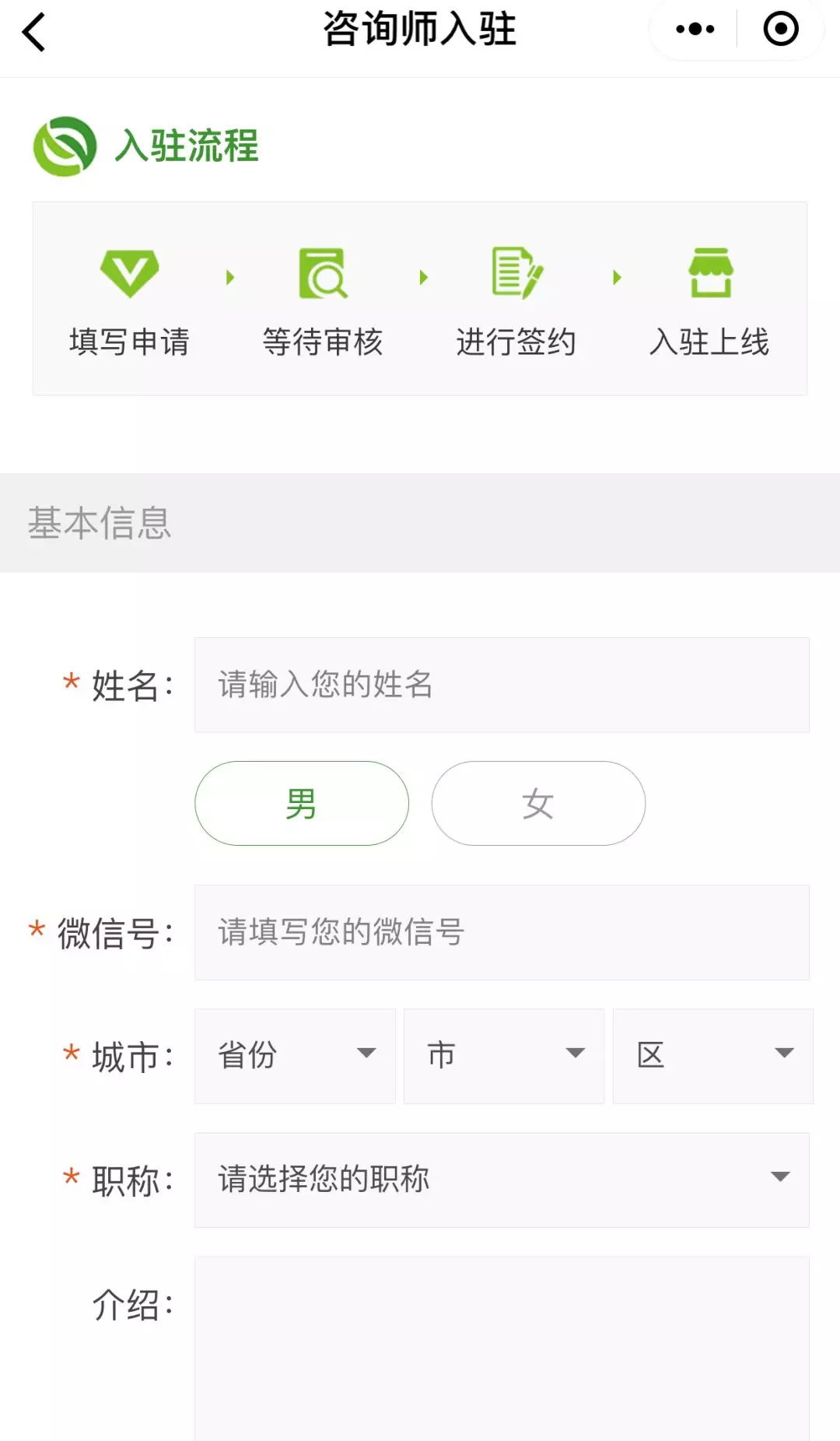Click the mini-program capsule close icon

pyautogui.click(x=780, y=30)
